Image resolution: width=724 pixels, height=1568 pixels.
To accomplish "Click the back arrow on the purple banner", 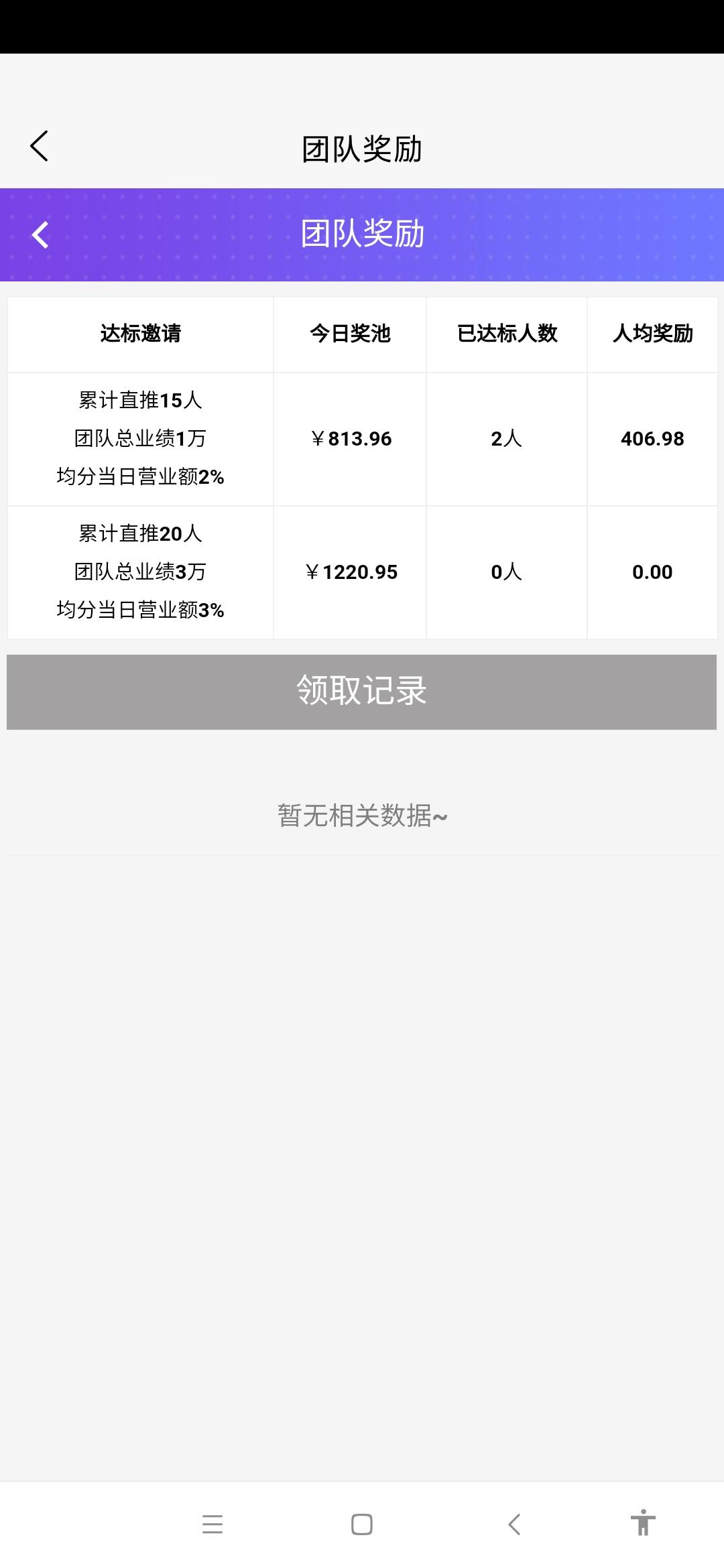I will (38, 235).
